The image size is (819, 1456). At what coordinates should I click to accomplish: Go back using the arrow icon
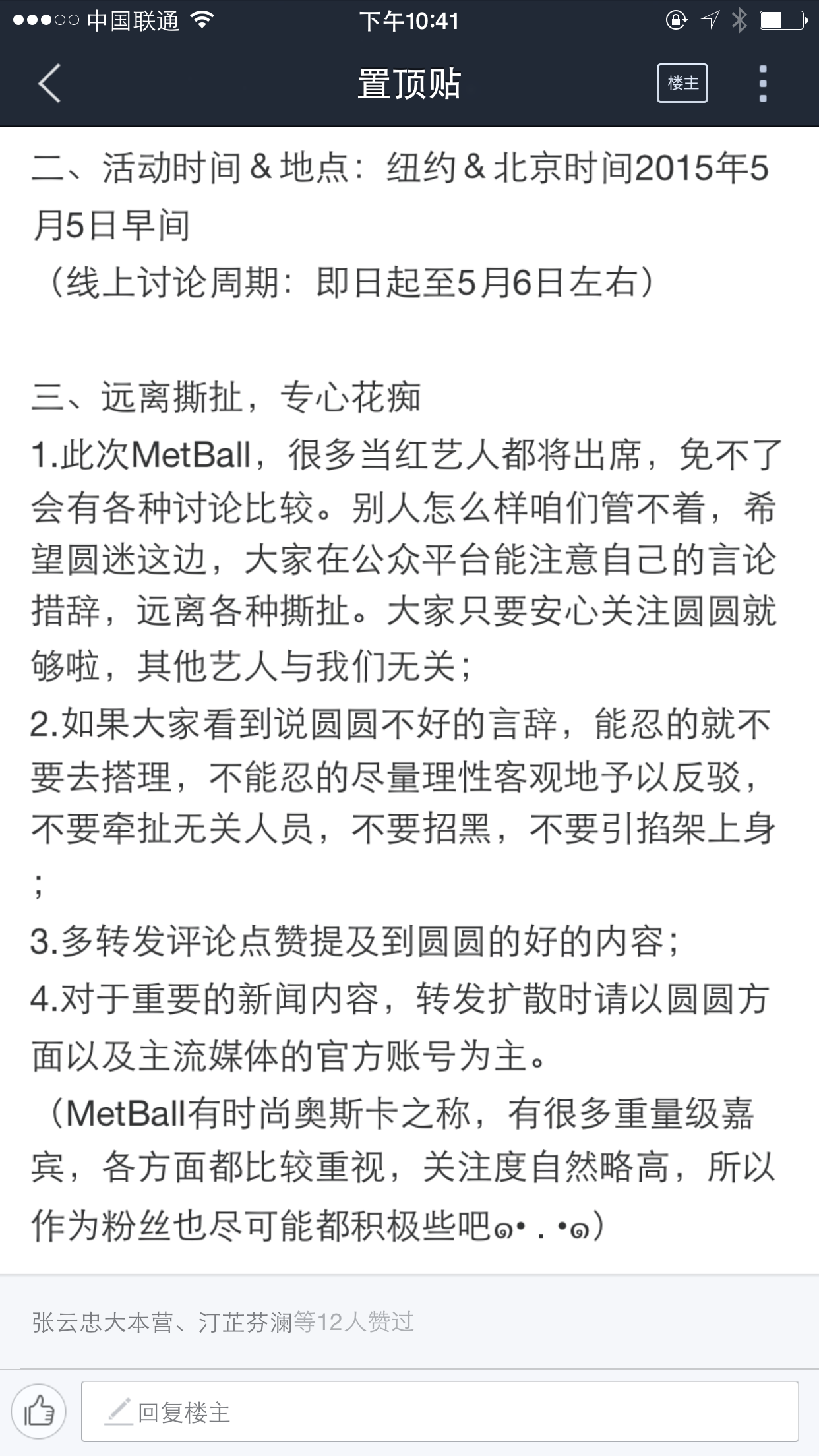coord(49,83)
